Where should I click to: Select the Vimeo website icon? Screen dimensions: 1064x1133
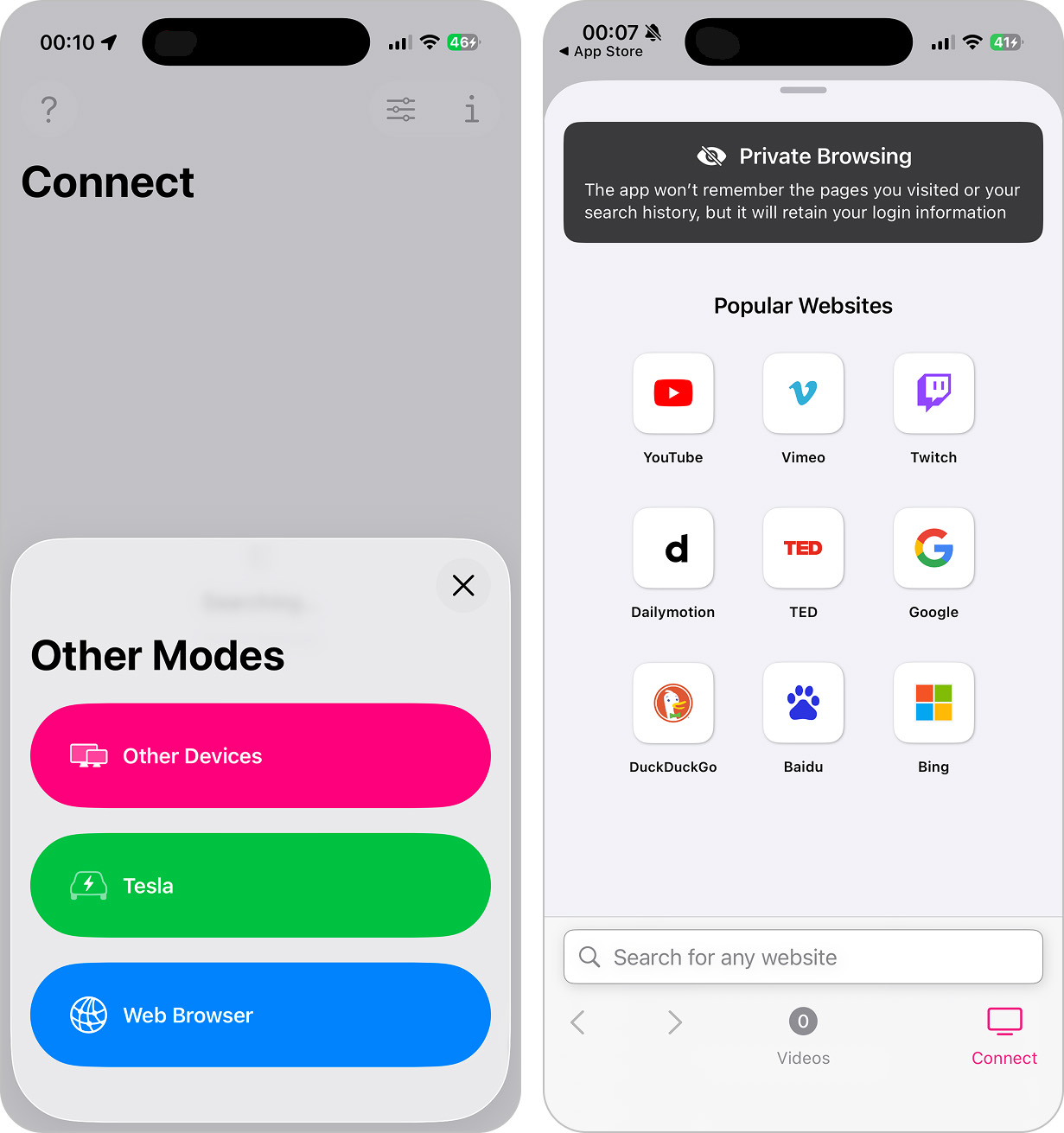click(x=803, y=393)
